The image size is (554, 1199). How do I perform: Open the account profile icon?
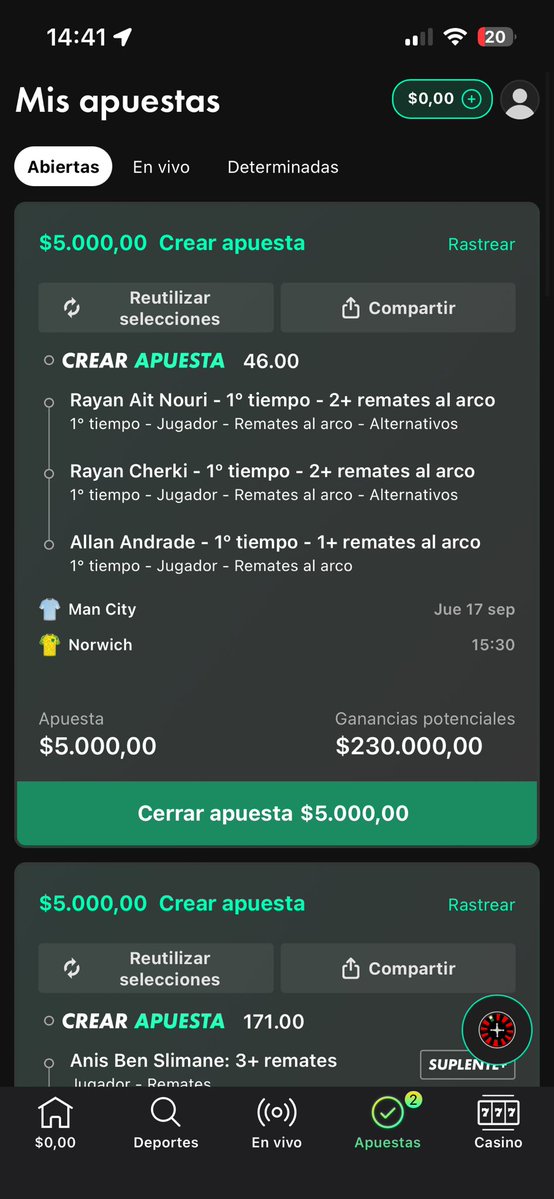click(520, 99)
